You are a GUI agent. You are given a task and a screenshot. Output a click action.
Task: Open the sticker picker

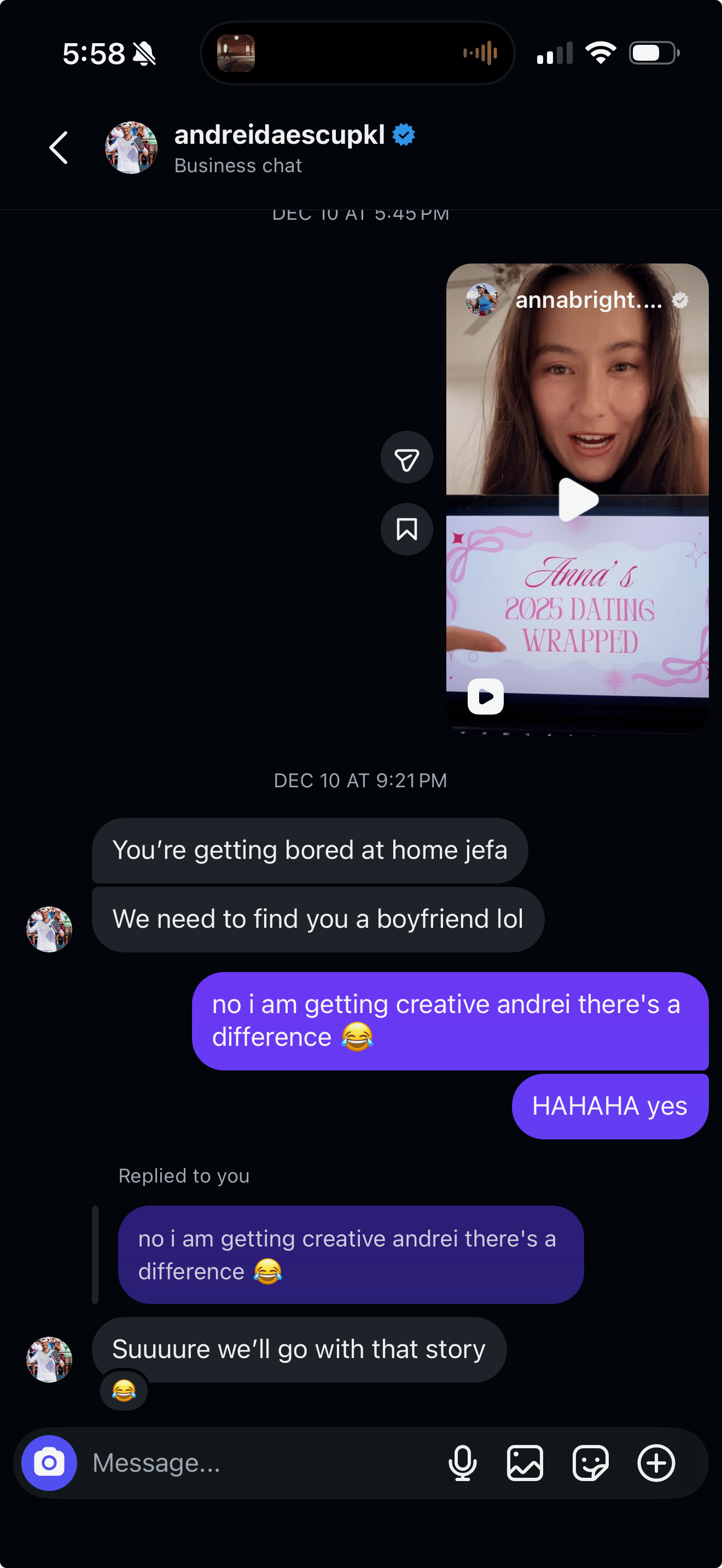click(590, 1462)
